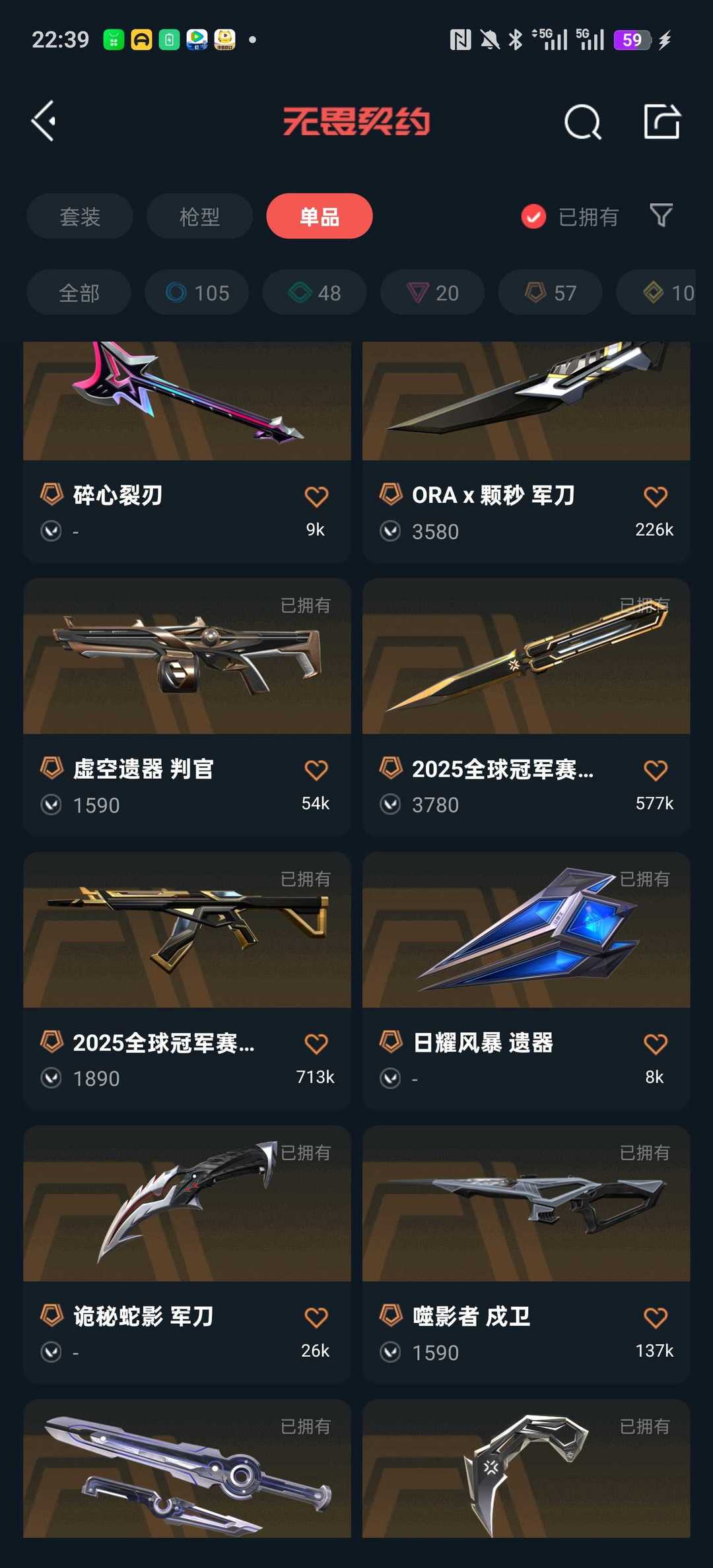The width and height of the screenshot is (713, 1568).
Task: Filter by the 57 rarity chip
Action: click(550, 292)
